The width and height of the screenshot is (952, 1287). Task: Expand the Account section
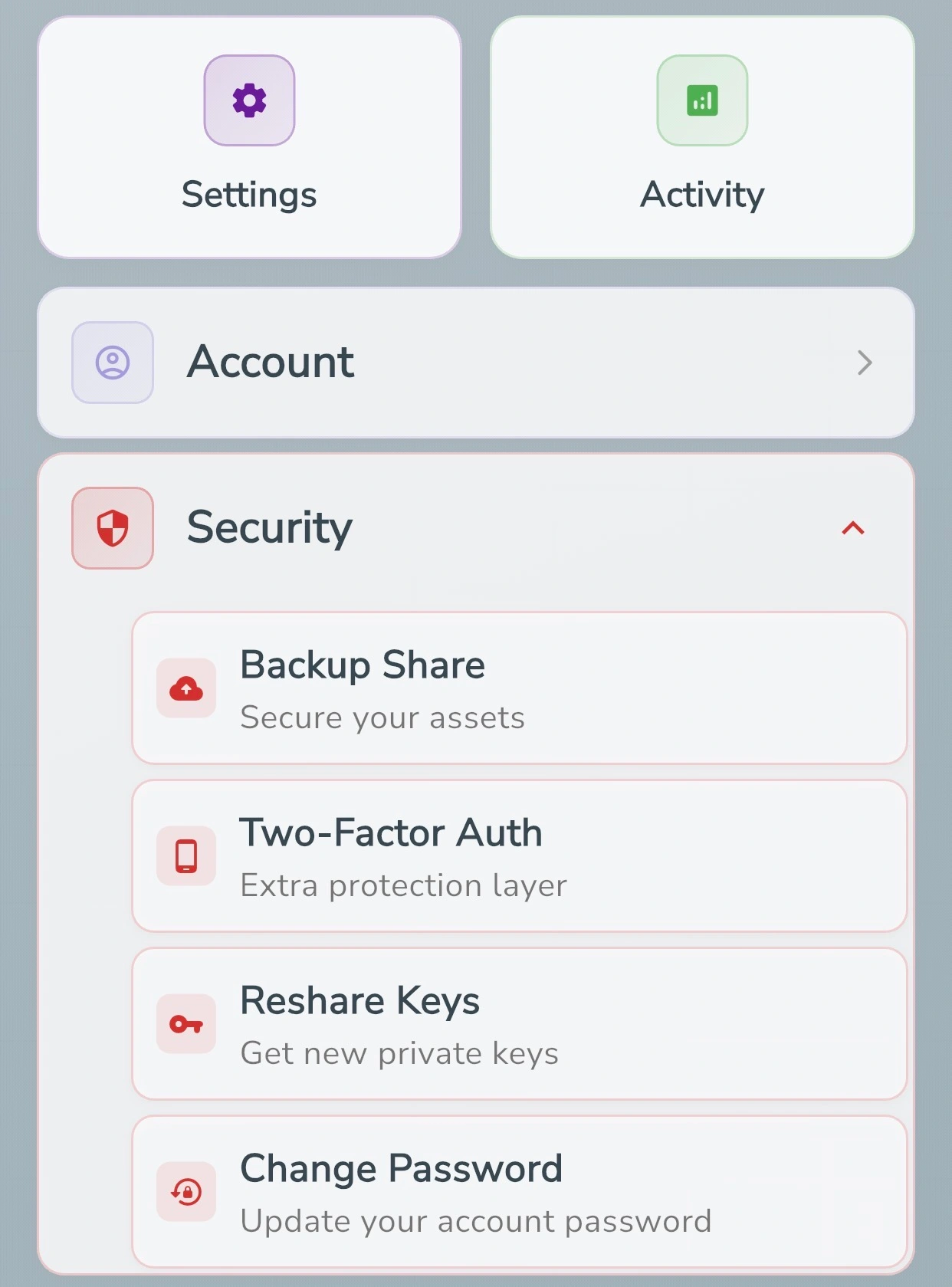point(475,363)
